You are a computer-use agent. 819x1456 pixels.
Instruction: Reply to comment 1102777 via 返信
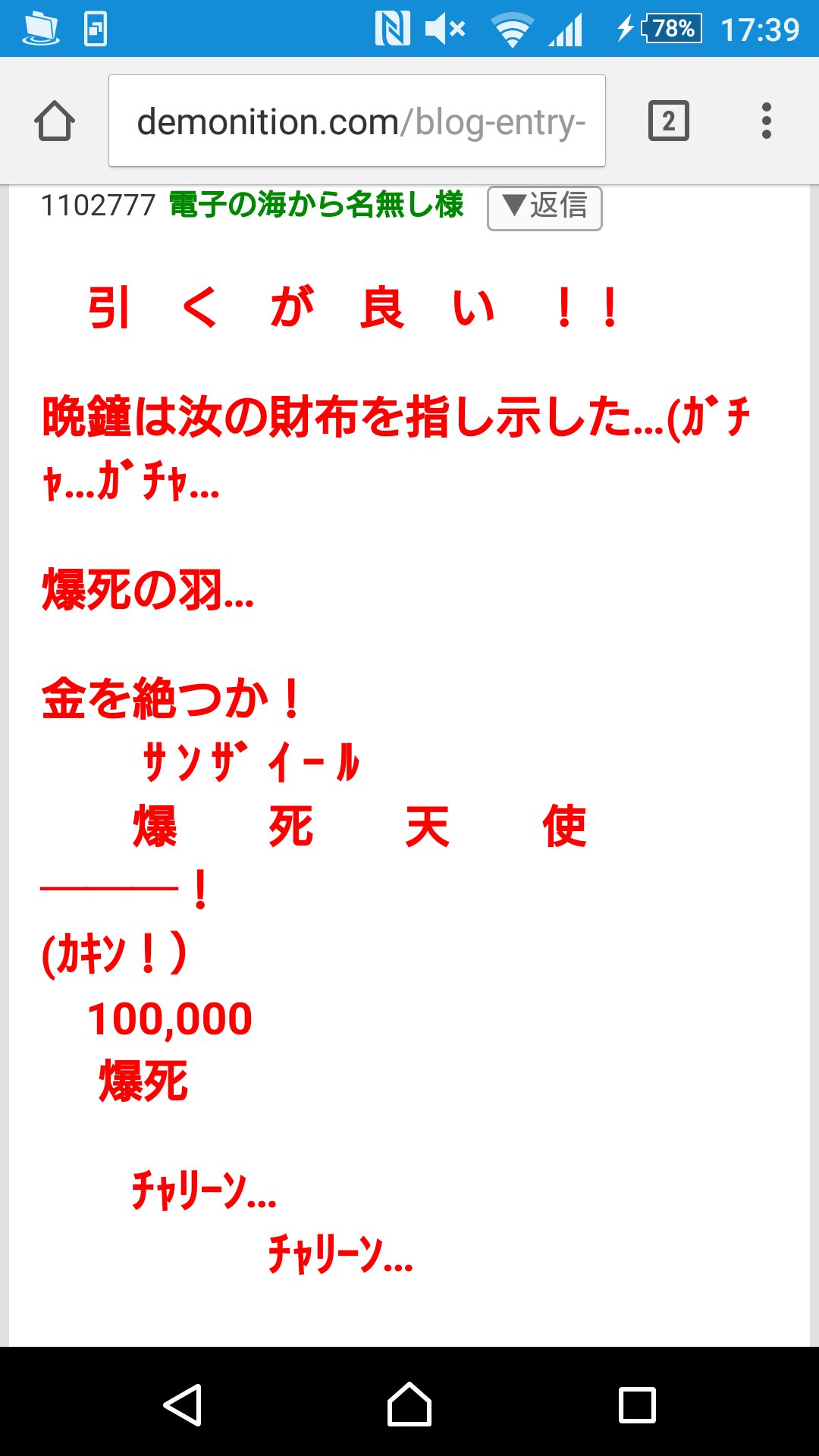pos(544,207)
